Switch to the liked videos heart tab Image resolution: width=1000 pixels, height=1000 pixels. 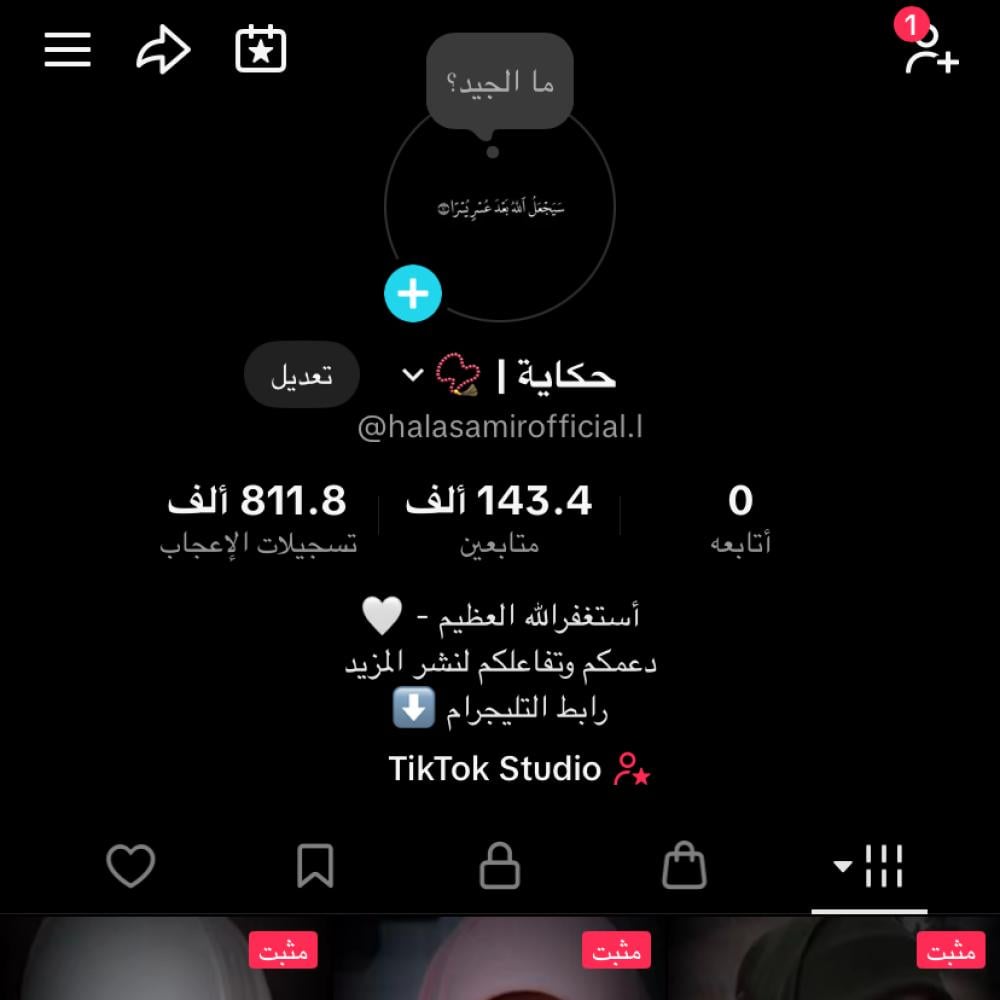(x=131, y=866)
